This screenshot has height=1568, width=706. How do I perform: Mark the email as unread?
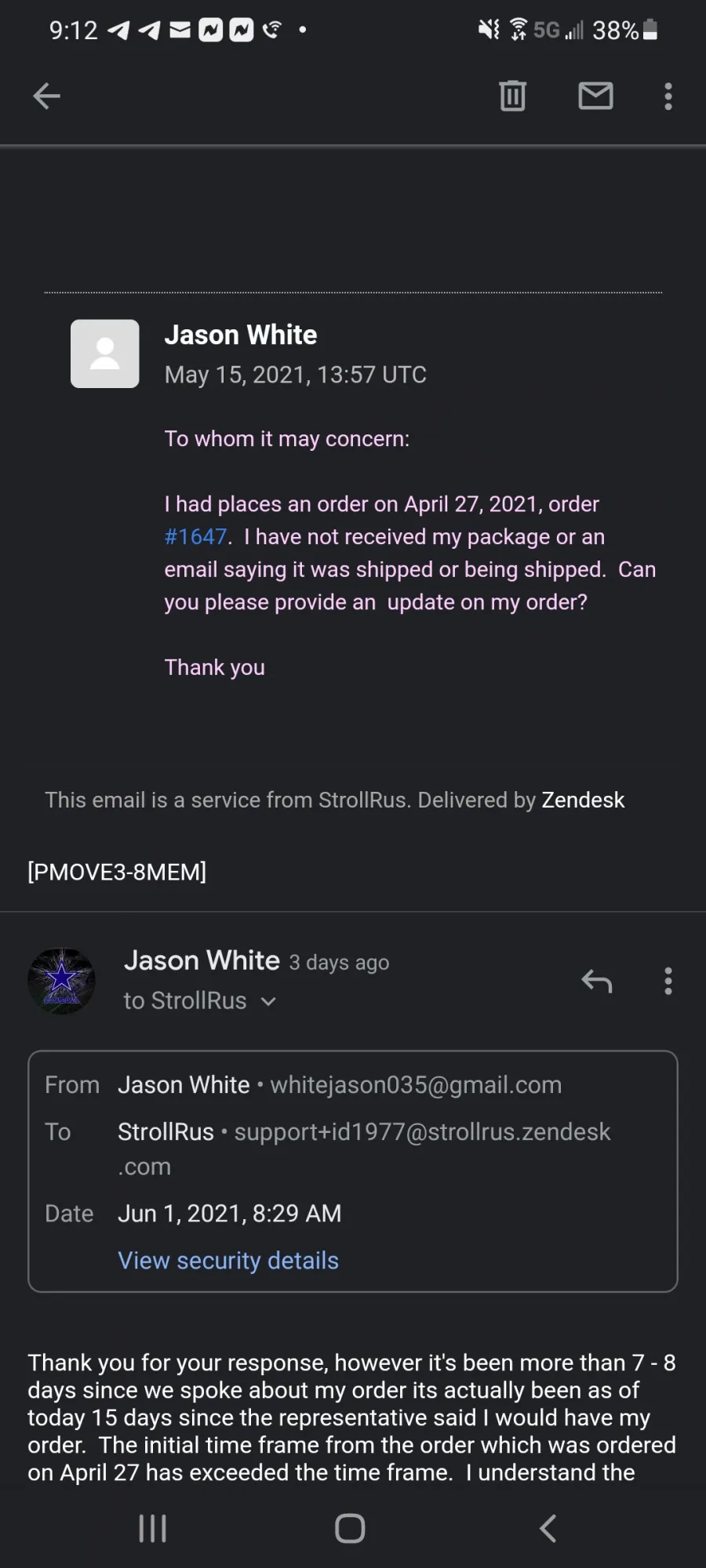coord(595,96)
